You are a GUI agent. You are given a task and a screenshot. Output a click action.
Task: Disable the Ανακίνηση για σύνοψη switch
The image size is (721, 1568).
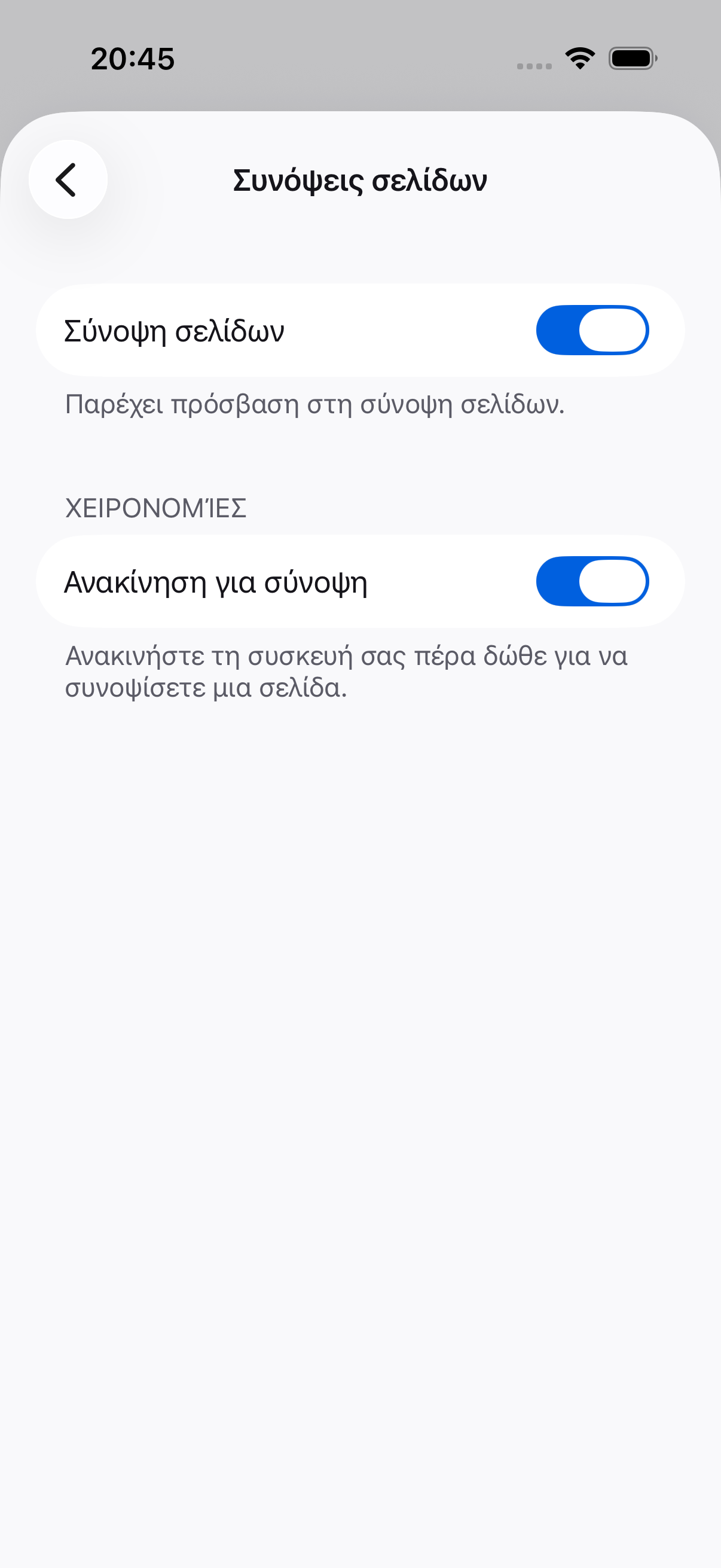click(592, 581)
